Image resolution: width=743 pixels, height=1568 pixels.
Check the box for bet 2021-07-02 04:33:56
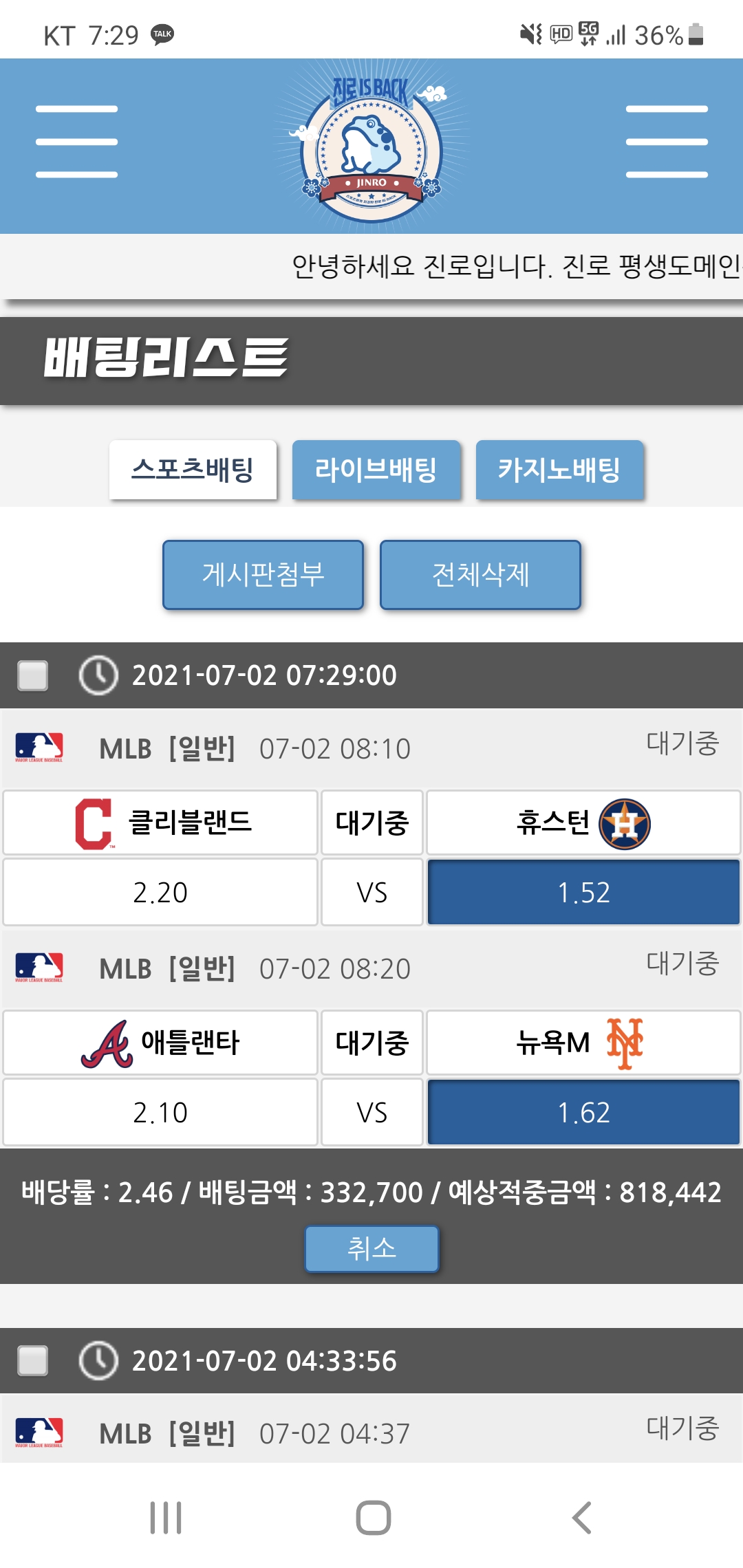click(x=33, y=1360)
